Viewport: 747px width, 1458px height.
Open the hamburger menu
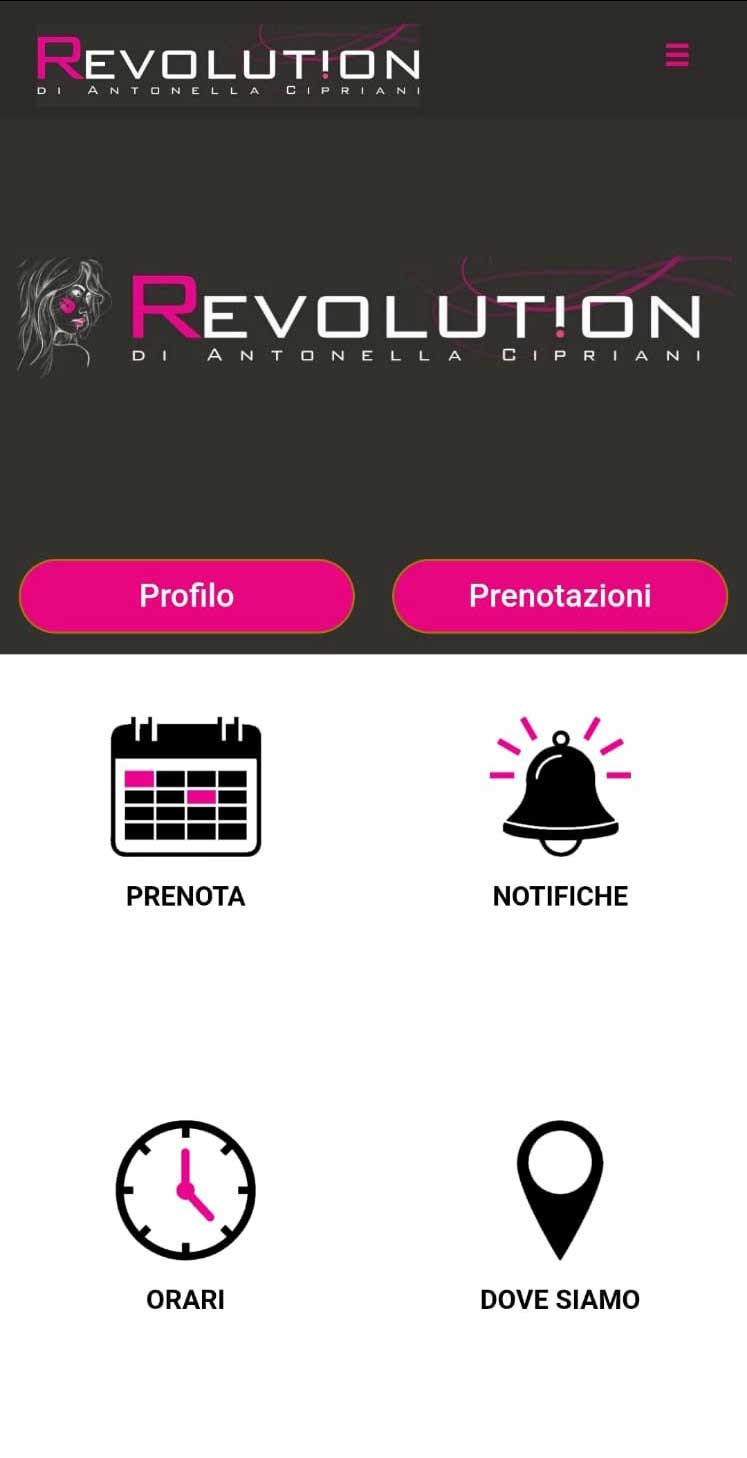pyautogui.click(x=677, y=55)
